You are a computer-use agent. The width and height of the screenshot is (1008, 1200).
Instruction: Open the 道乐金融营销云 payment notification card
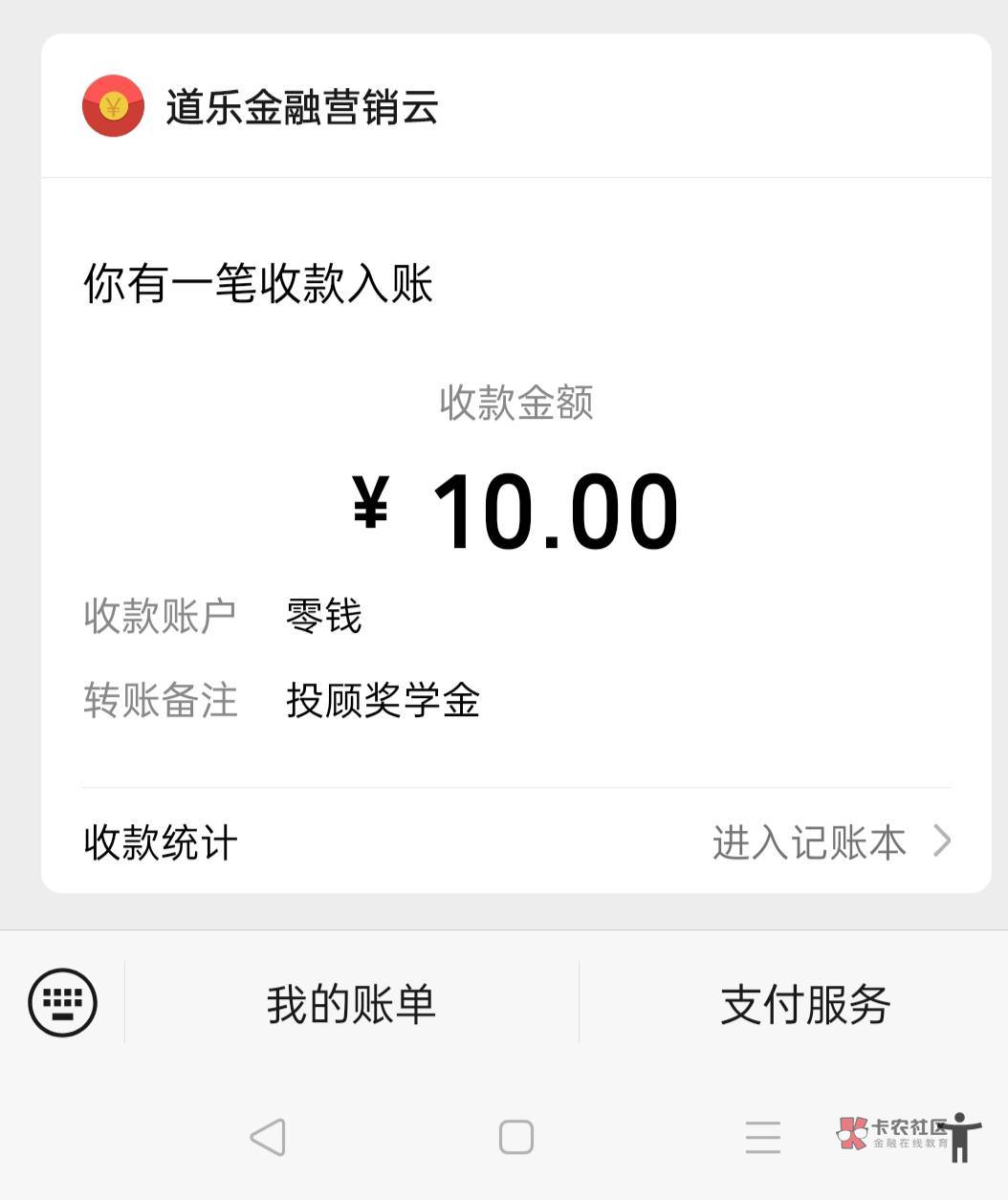tap(516, 464)
